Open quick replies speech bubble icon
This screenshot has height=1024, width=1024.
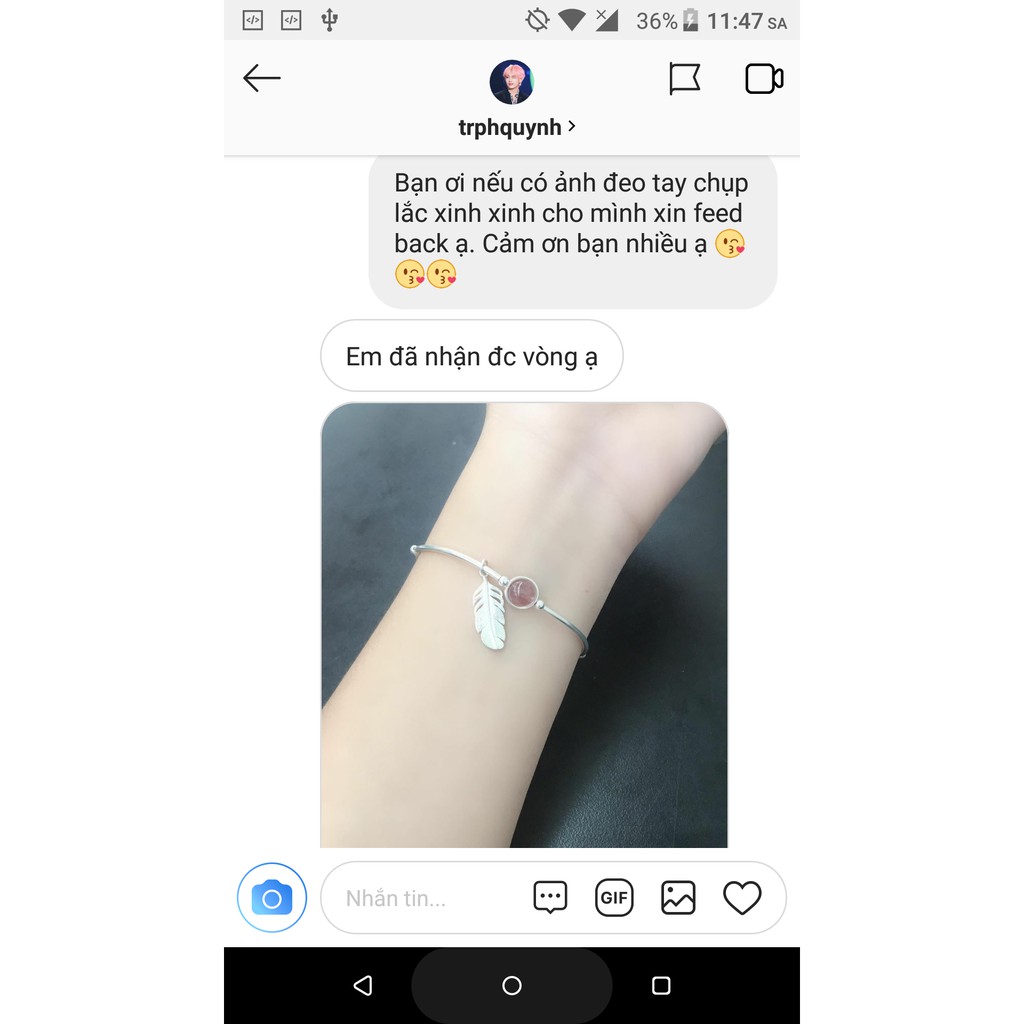click(x=550, y=898)
